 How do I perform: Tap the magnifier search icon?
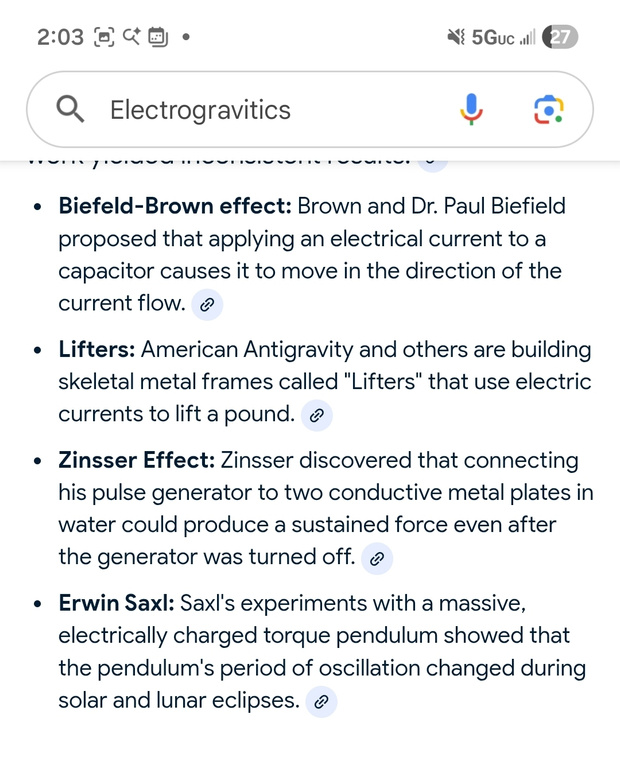click(x=71, y=109)
